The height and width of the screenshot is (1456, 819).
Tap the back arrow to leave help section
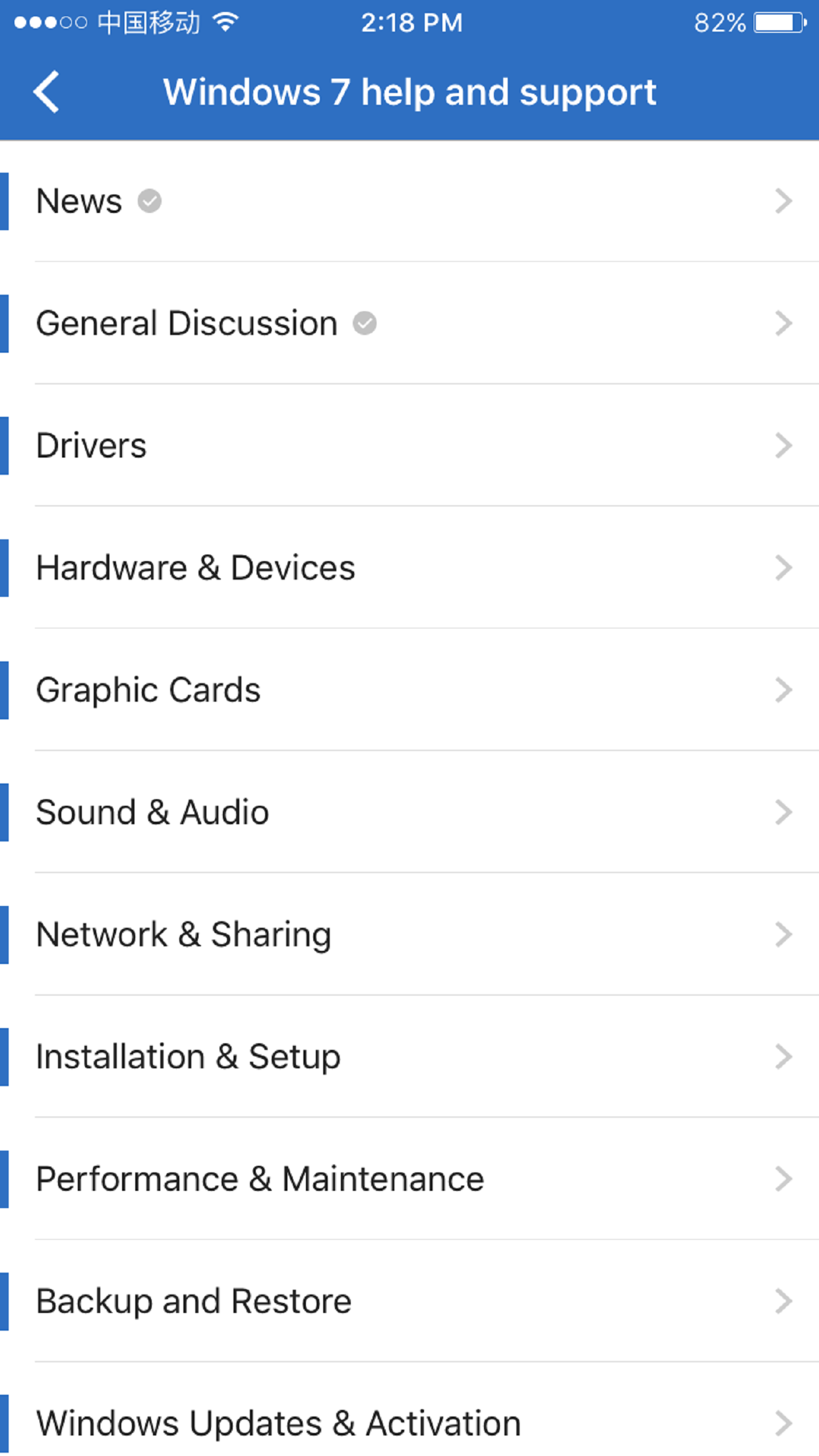tap(47, 92)
